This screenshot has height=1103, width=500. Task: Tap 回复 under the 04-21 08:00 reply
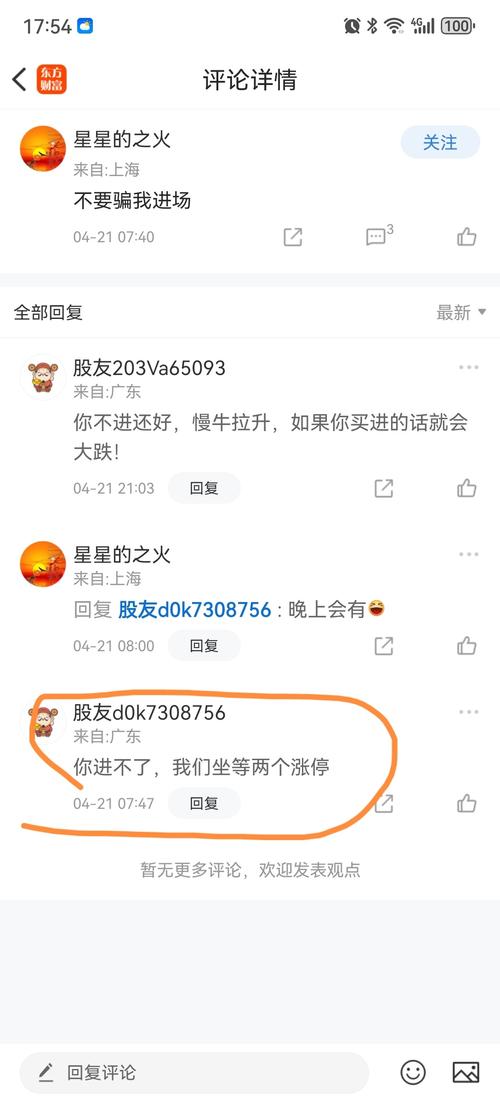pyautogui.click(x=204, y=646)
